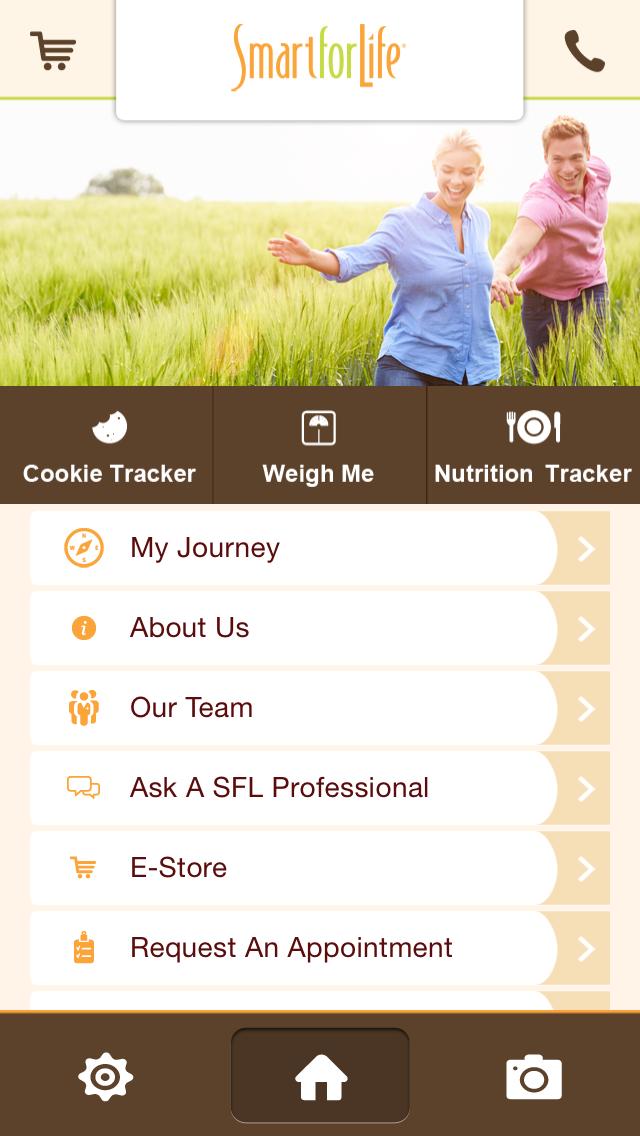View the About Us page
Image resolution: width=640 pixels, height=1136 pixels.
pos(319,628)
